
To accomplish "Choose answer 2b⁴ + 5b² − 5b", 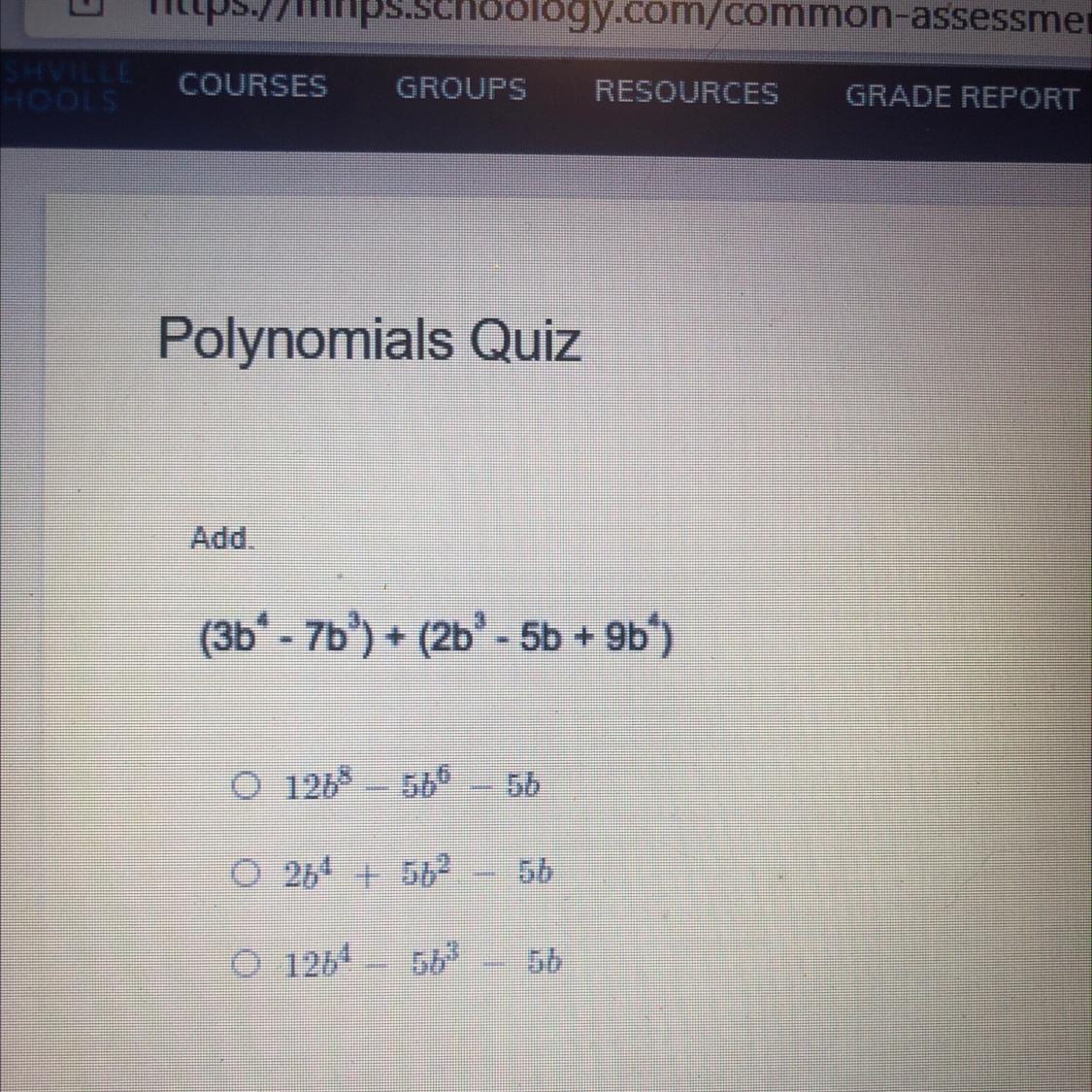I will [x=248, y=874].
